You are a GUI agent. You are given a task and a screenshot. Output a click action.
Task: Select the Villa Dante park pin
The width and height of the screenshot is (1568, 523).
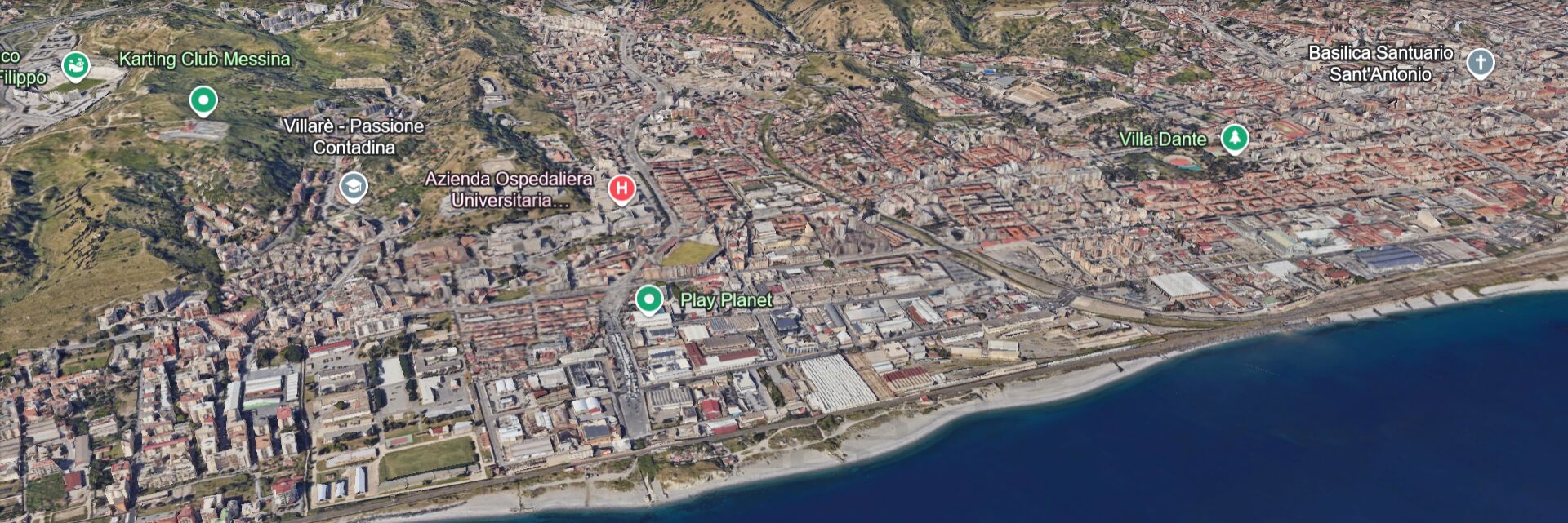click(1234, 138)
